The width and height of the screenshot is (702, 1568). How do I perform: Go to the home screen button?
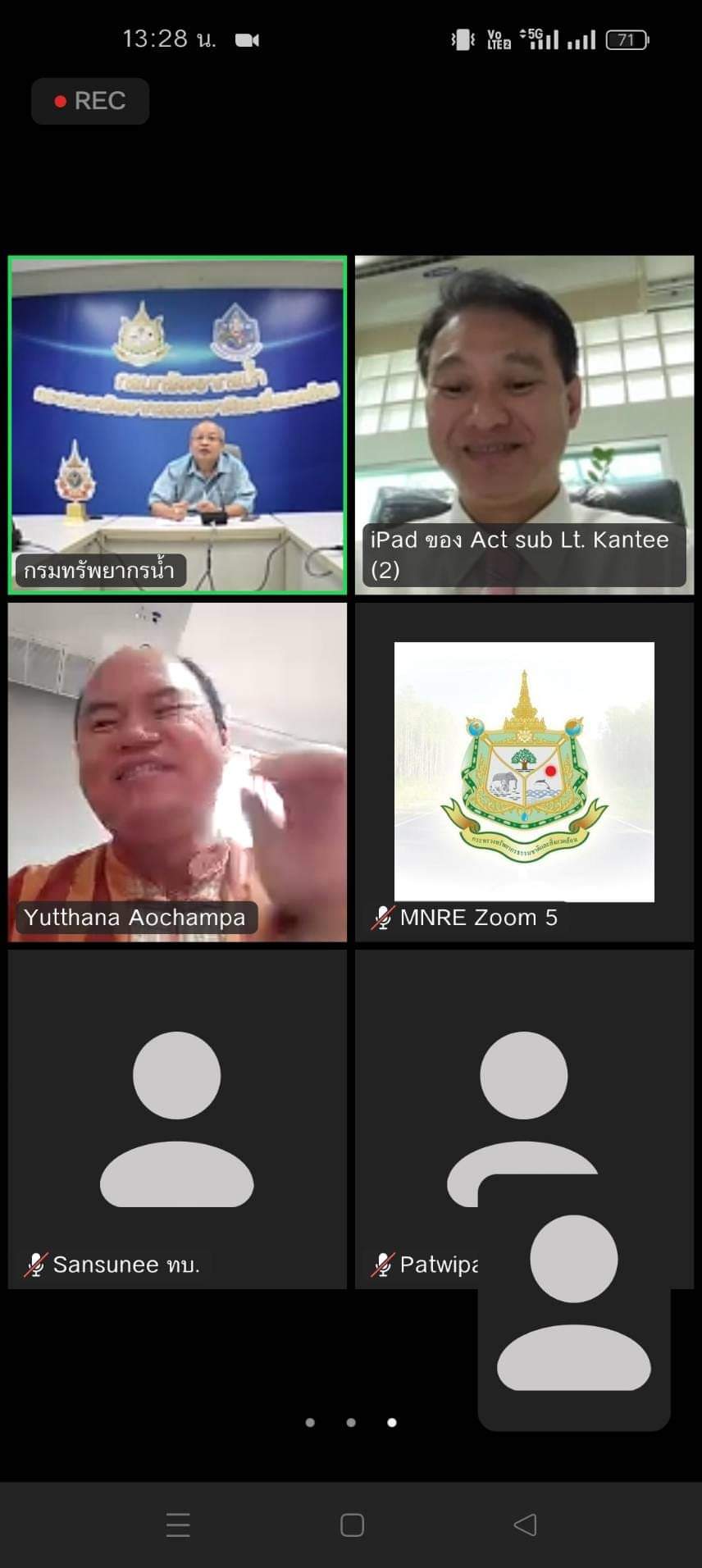tap(352, 1525)
